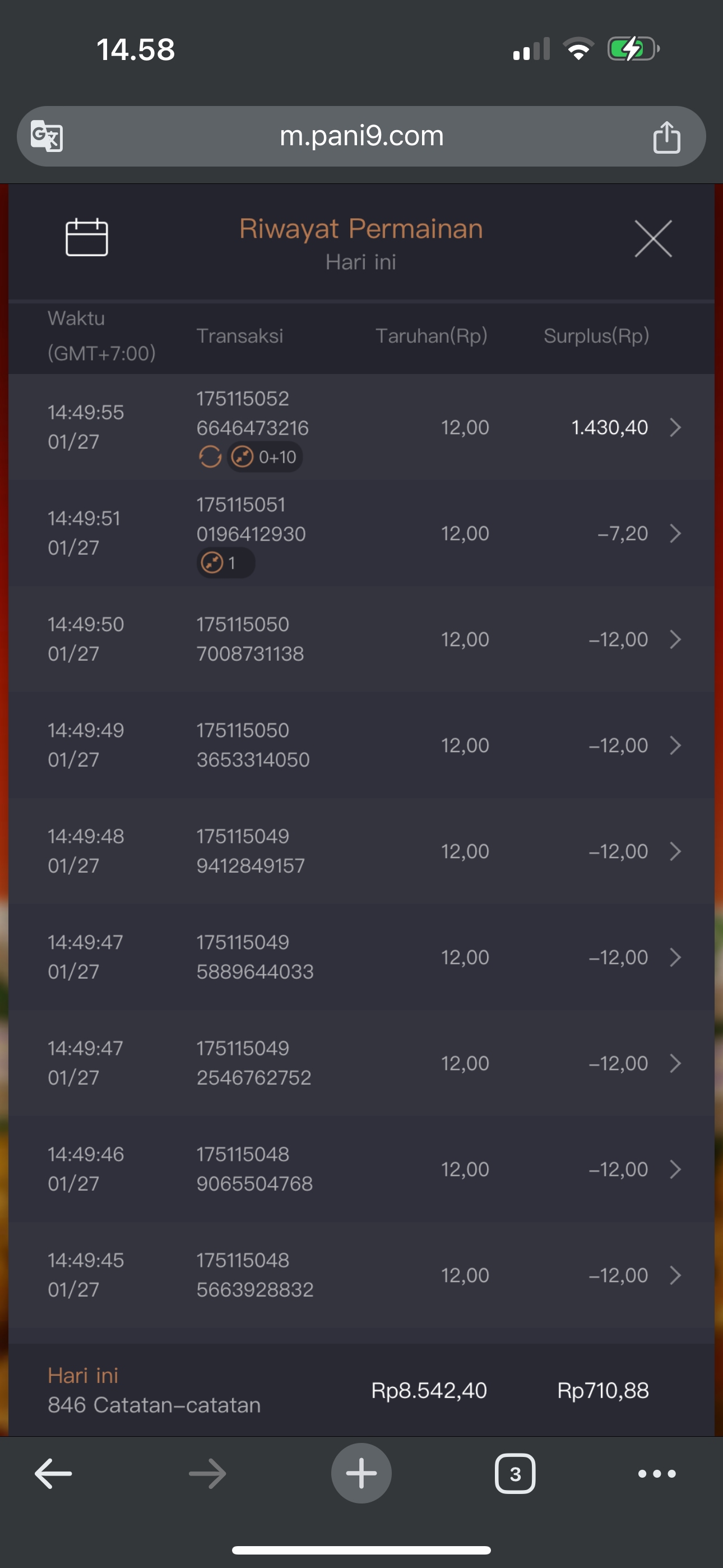Screen dimensions: 723x1568
Task: Open the record for transaction 5889644033
Action: 674,957
